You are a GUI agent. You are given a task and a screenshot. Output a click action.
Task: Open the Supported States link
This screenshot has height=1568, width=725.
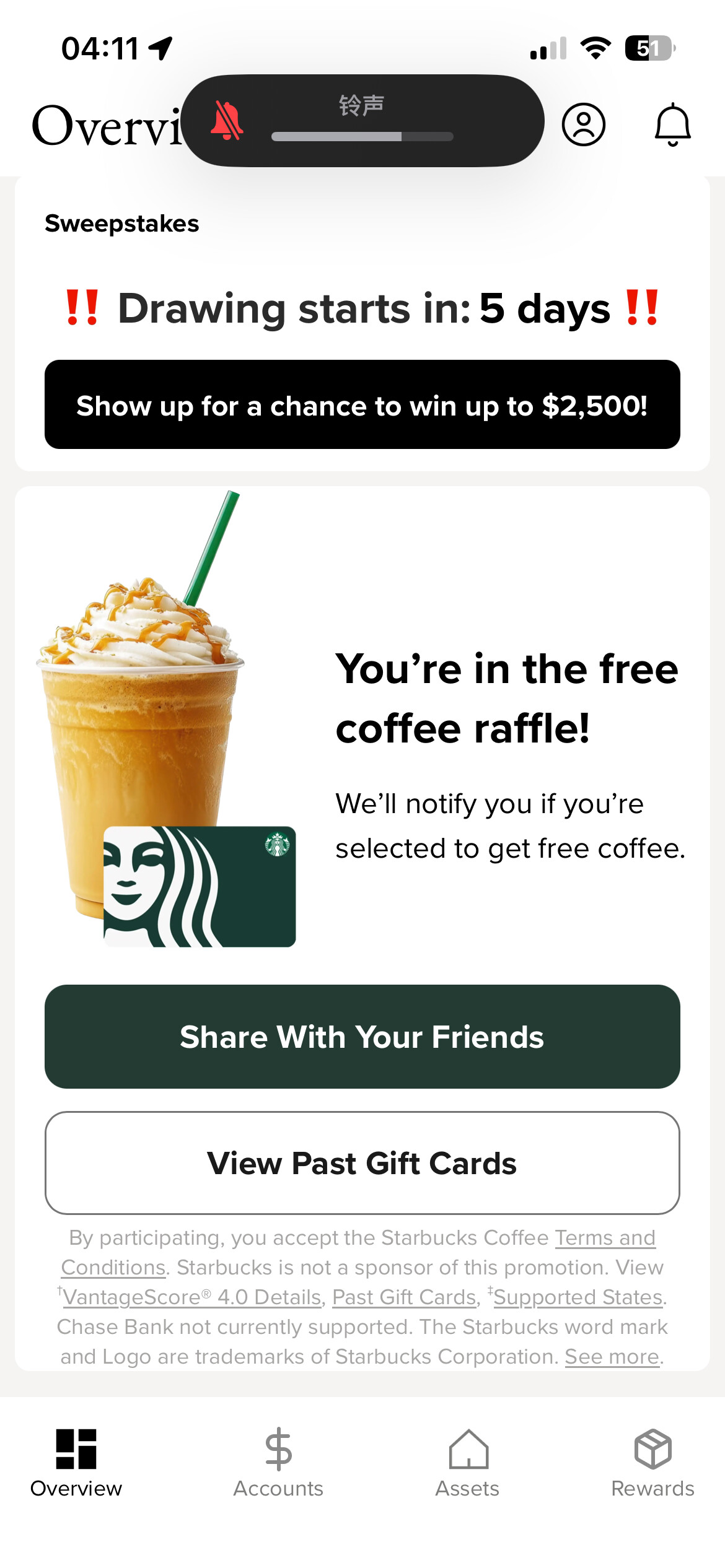coord(578,1297)
